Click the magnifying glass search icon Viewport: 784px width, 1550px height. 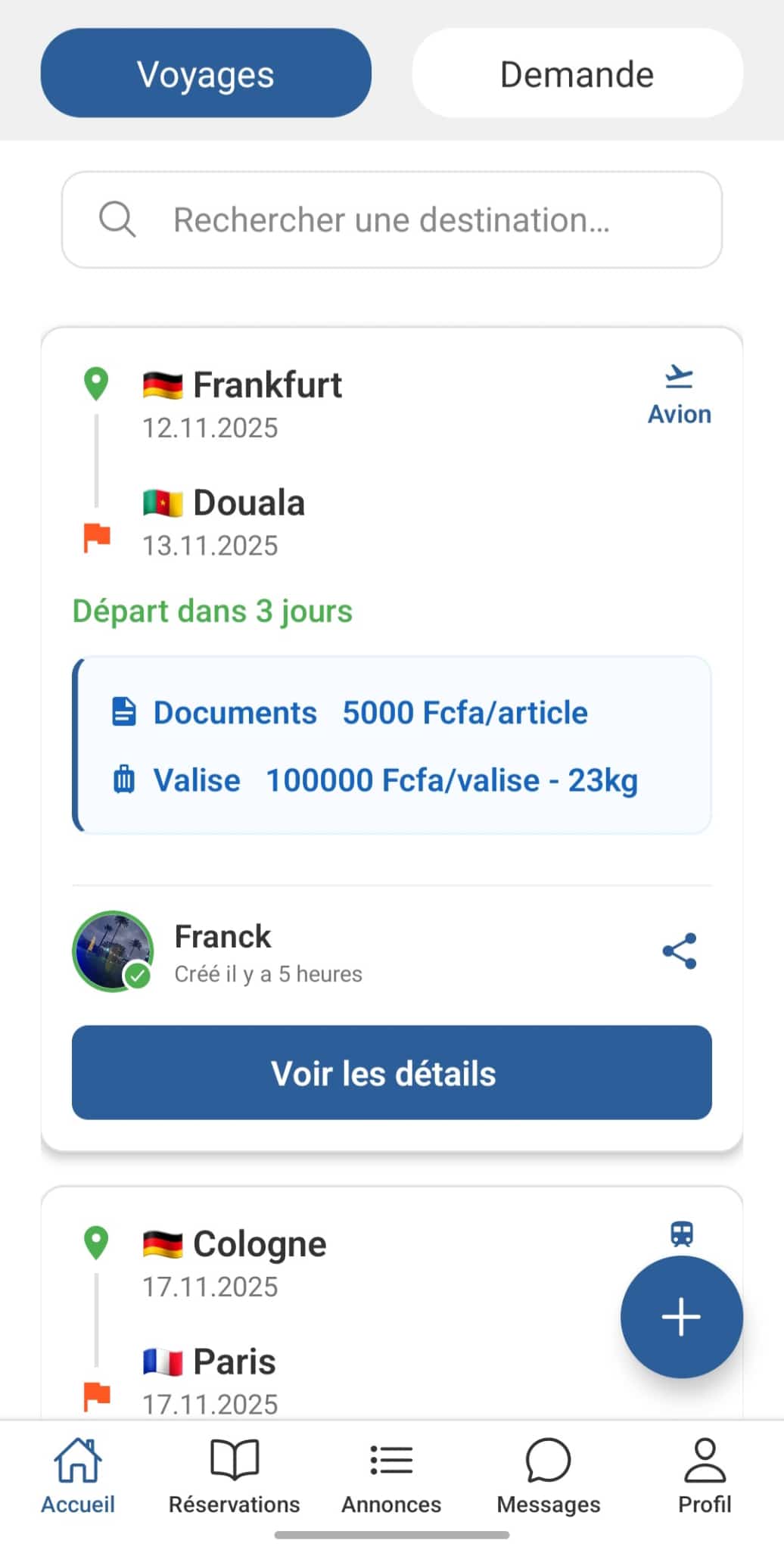[x=117, y=219]
